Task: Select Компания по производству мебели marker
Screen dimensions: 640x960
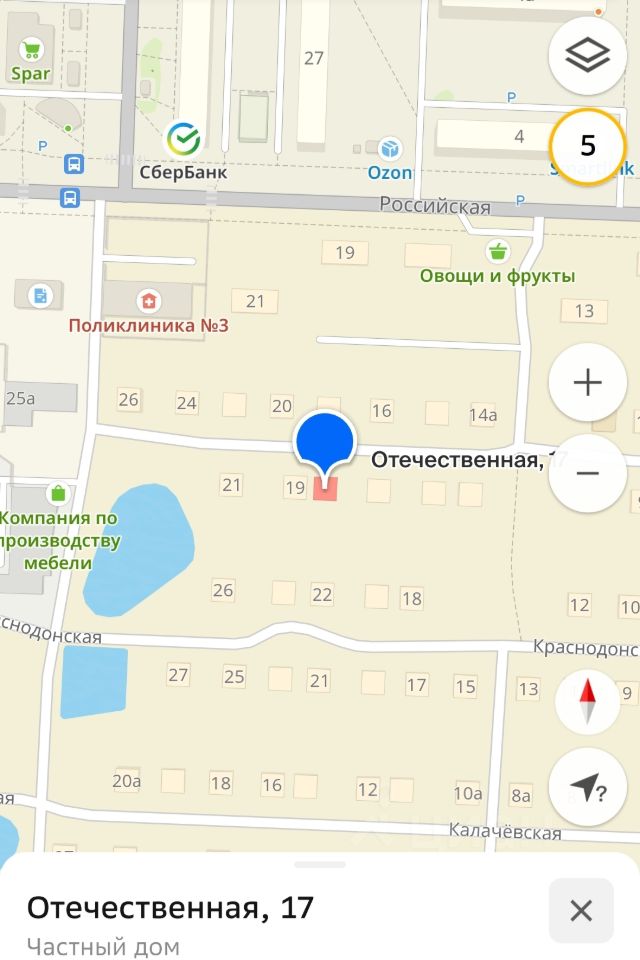Action: pos(57,493)
